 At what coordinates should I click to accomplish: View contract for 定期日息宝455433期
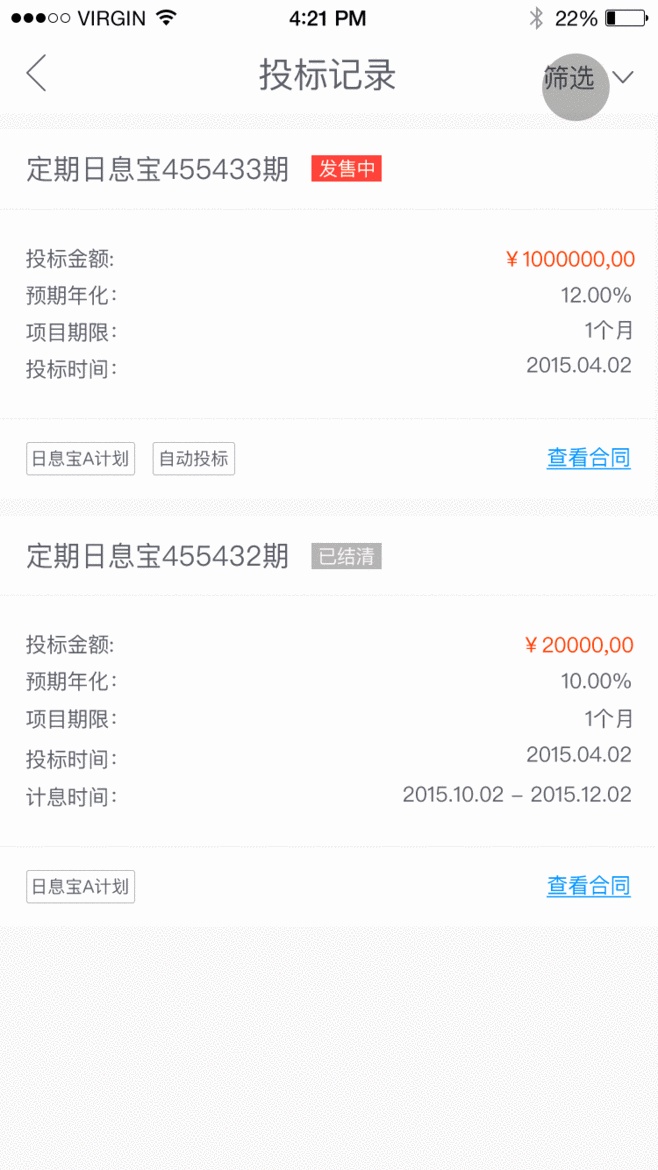pyautogui.click(x=588, y=459)
